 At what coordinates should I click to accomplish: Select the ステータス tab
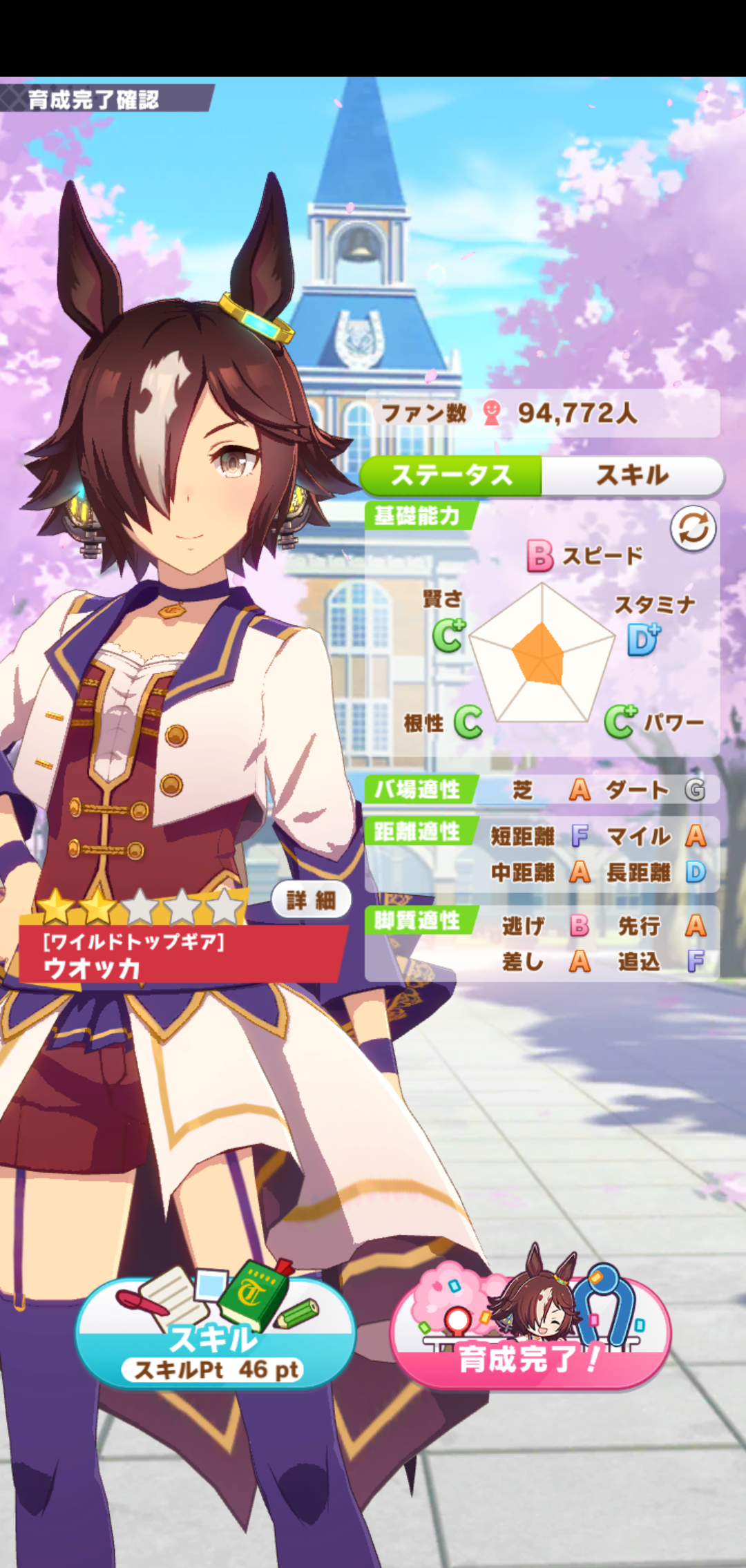(451, 475)
